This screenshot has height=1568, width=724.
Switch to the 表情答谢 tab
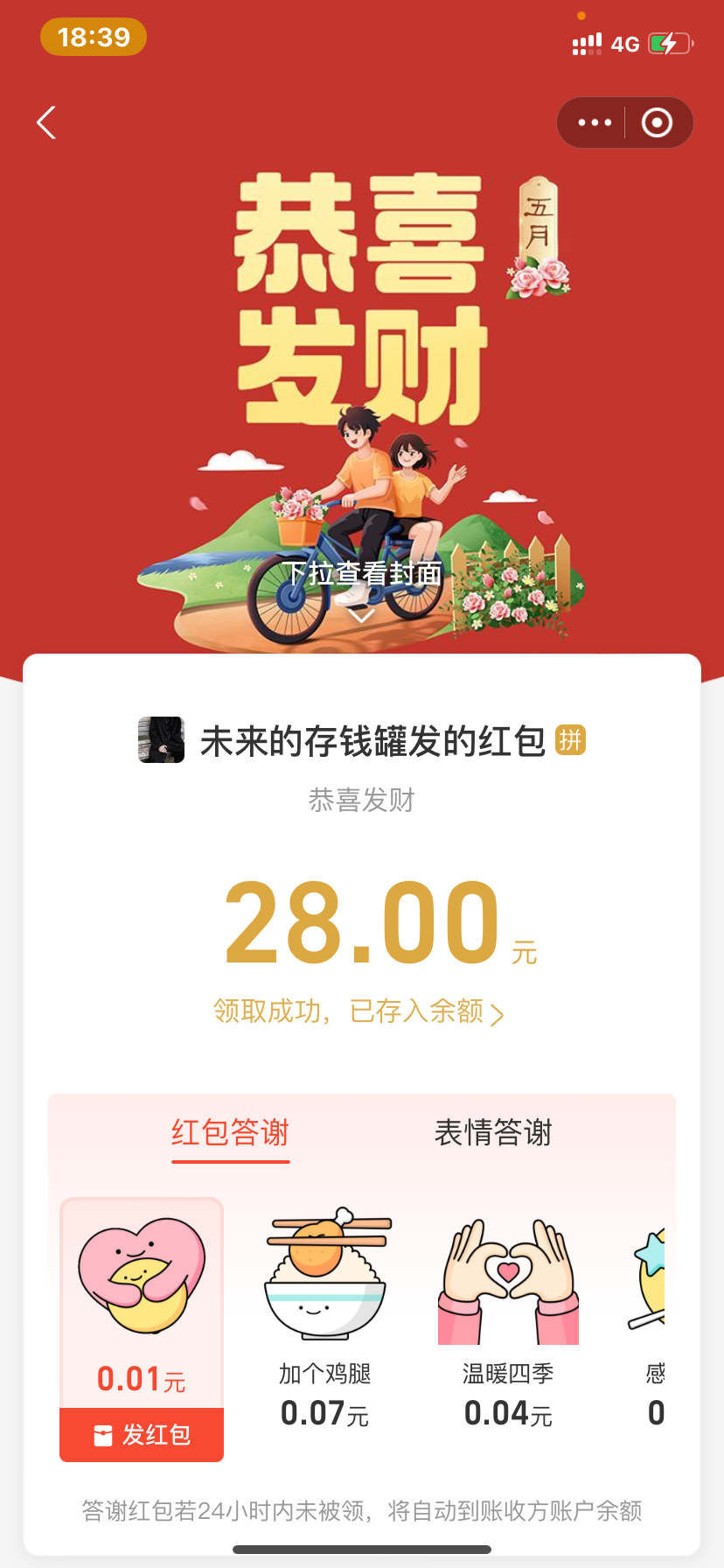[x=493, y=1133]
